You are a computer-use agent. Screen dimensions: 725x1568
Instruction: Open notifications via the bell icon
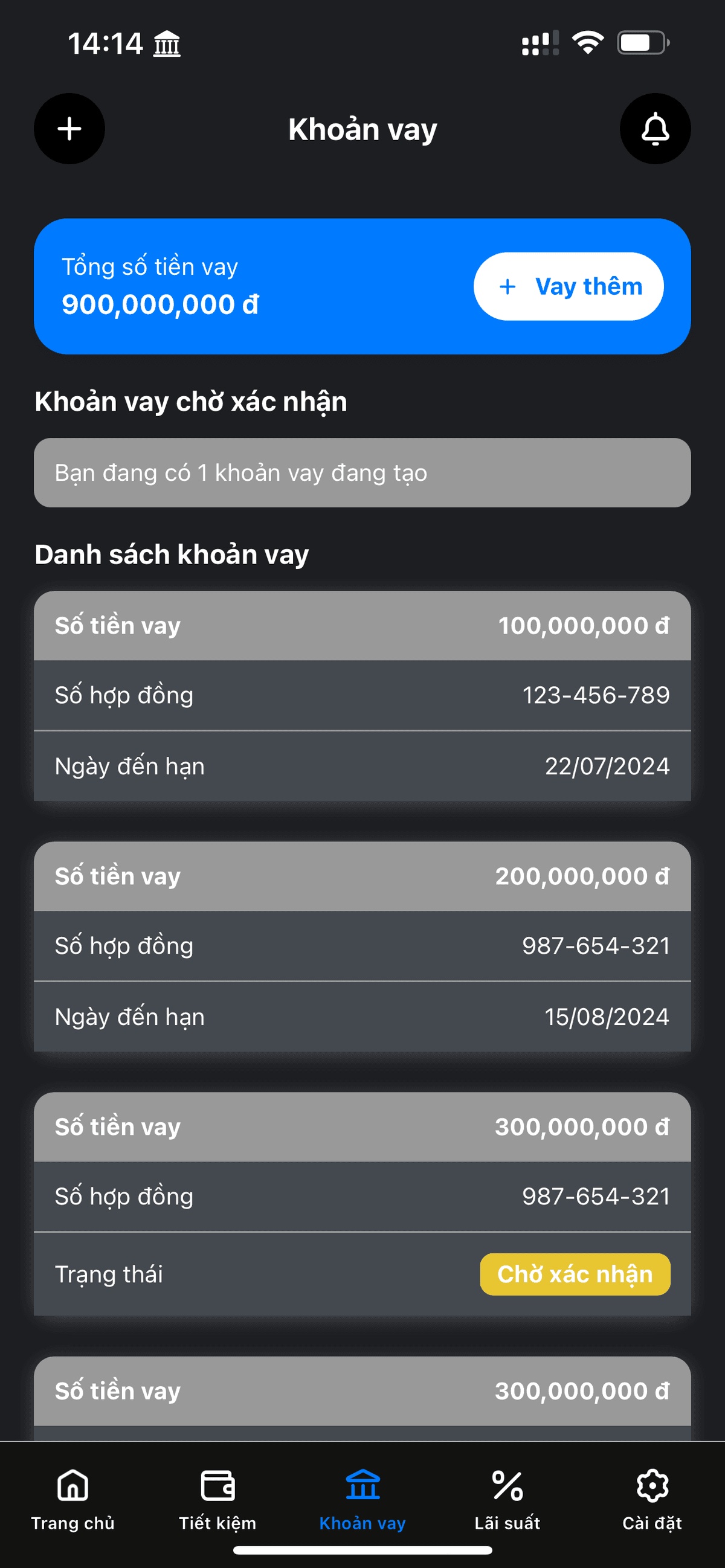coord(655,129)
